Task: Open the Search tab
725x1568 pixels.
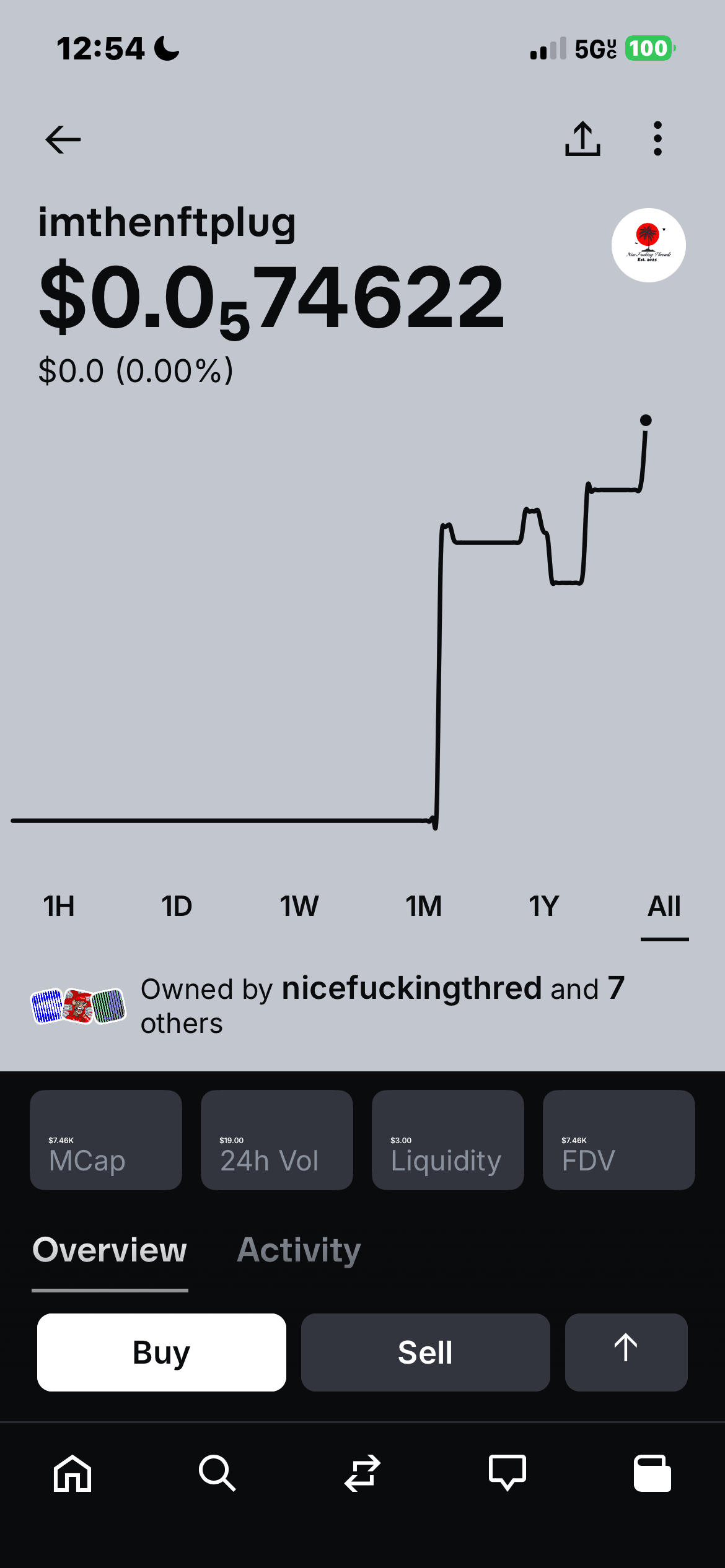Action: (217, 1473)
